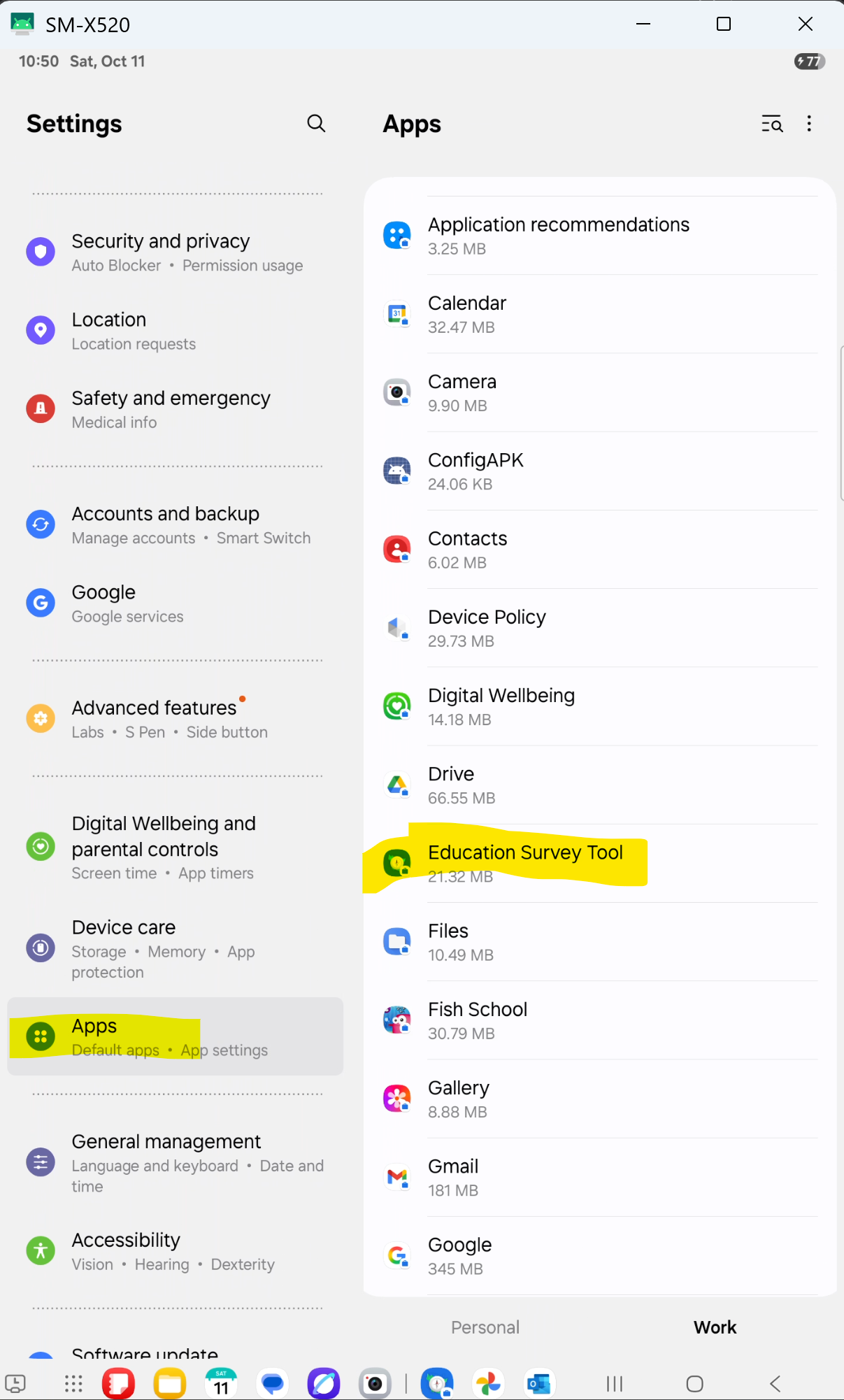
Task: Search within Settings
Action: 316,124
